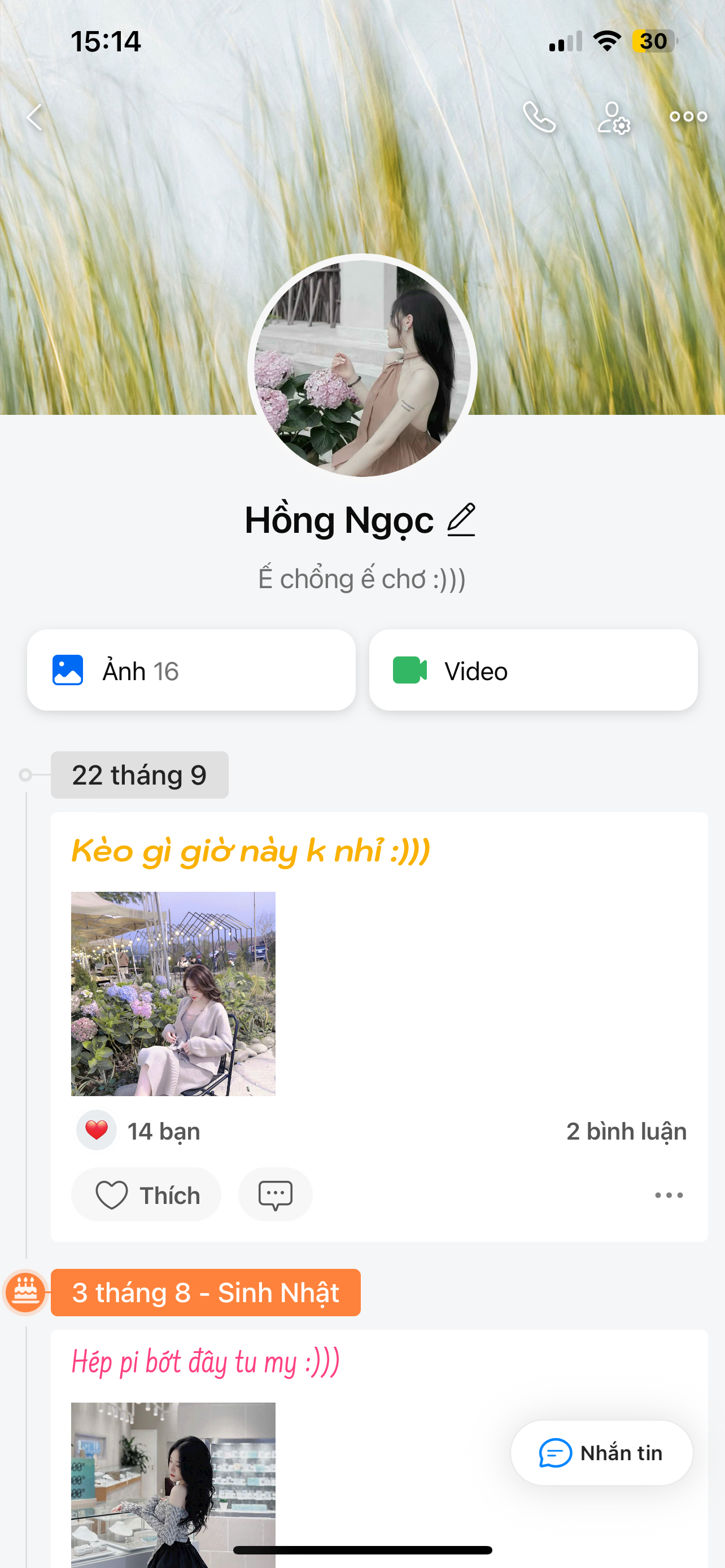The height and width of the screenshot is (1568, 725).
Task: Open the phone call icon on profile
Action: point(540,117)
